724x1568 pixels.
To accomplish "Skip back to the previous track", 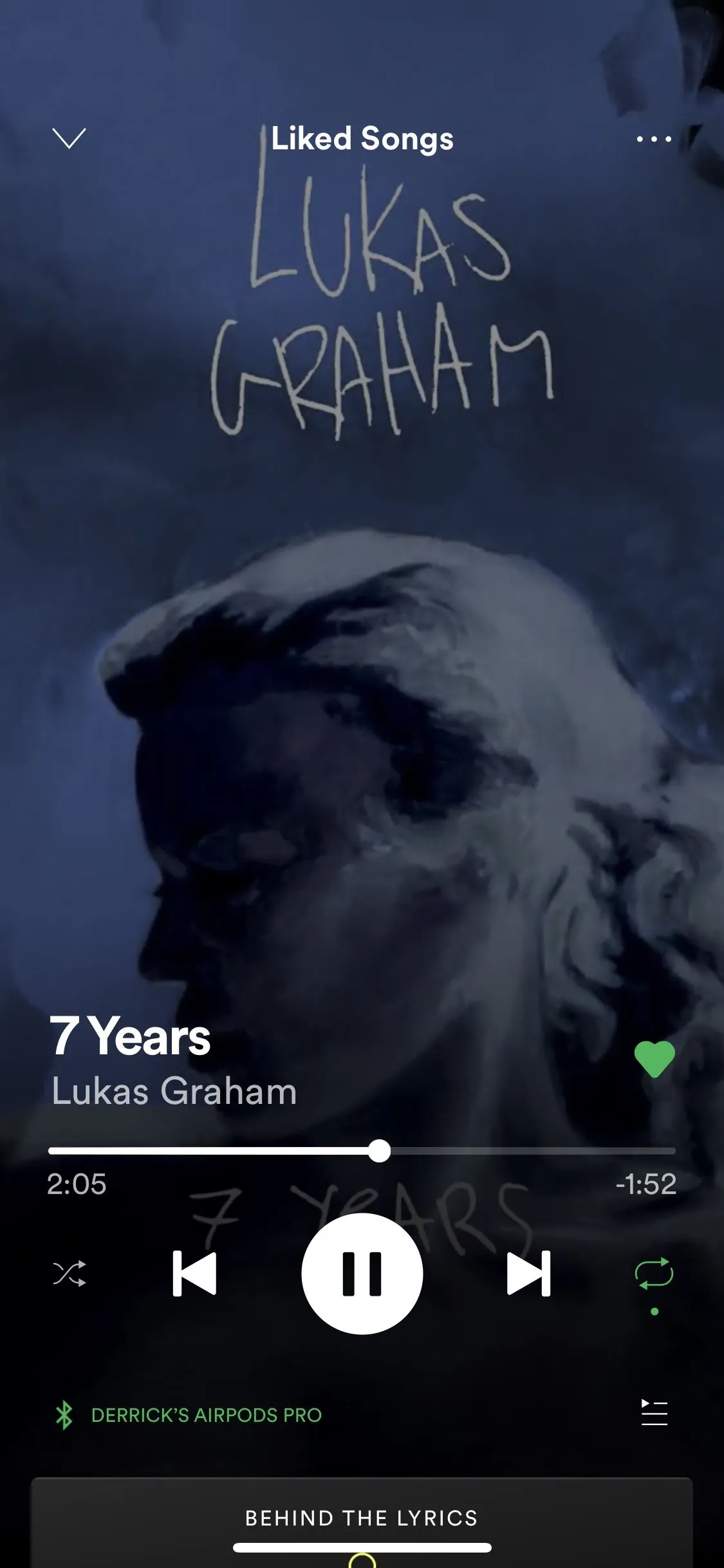I will pyautogui.click(x=194, y=1273).
